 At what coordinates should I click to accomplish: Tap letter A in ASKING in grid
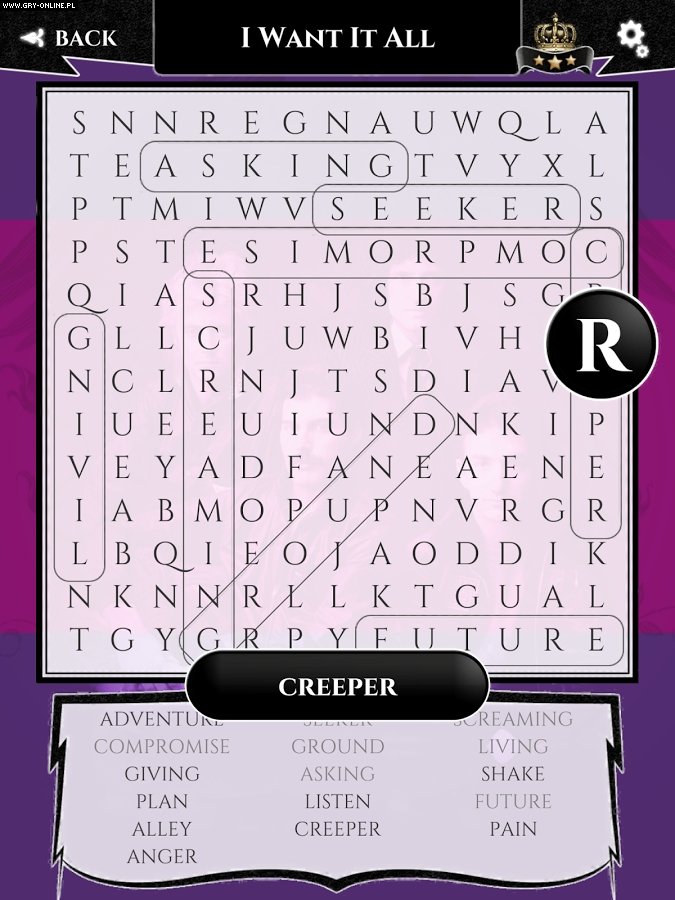pyautogui.click(x=165, y=166)
